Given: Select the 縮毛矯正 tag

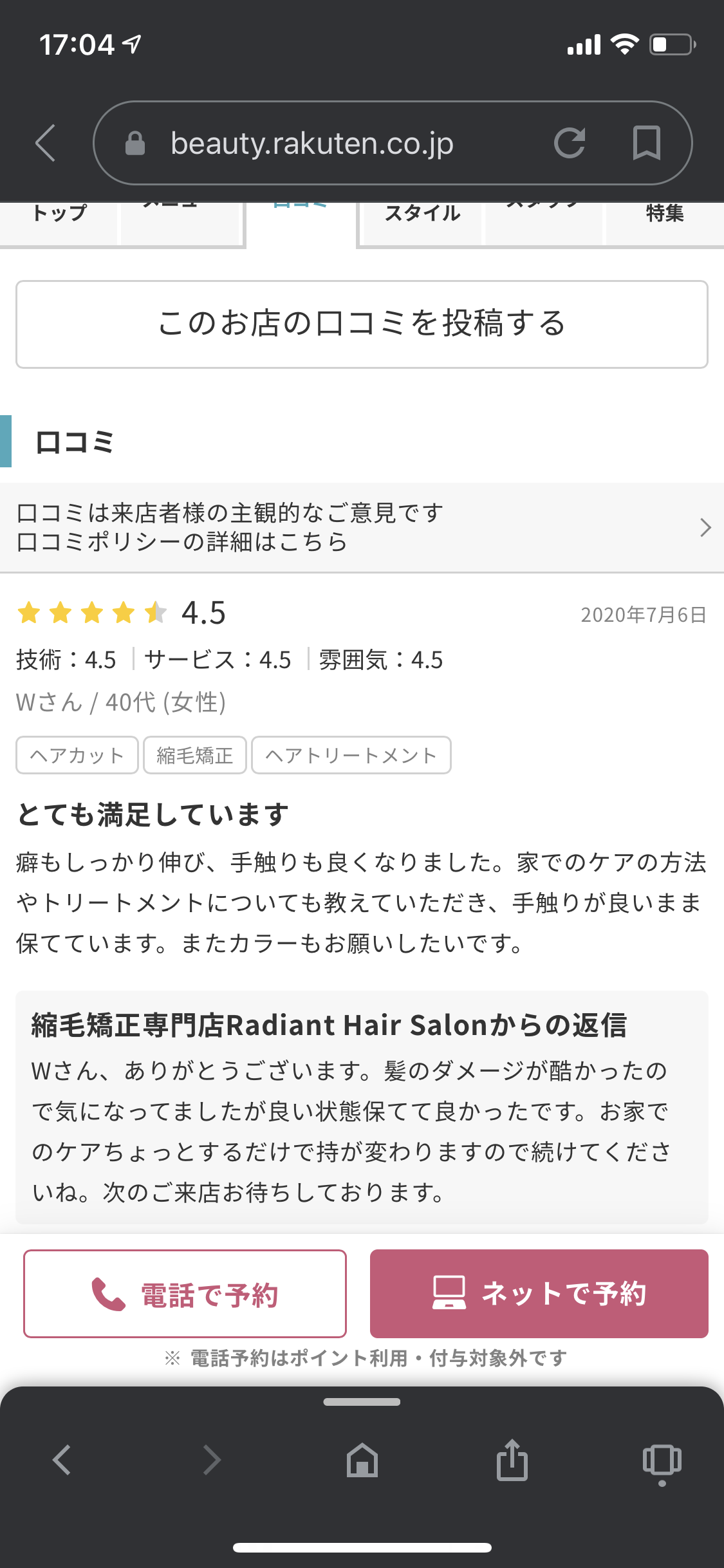Looking at the screenshot, I should pos(195,755).
